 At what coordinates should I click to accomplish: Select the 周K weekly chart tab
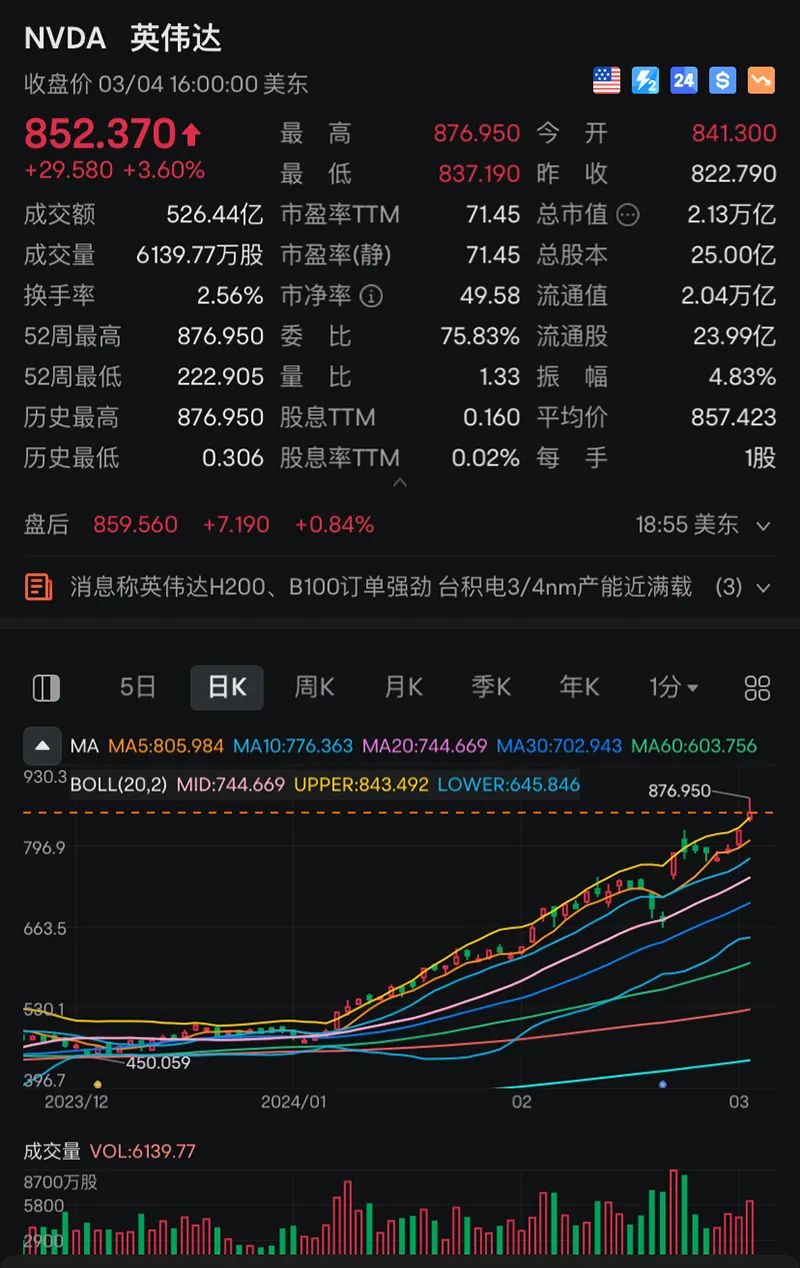(x=314, y=688)
